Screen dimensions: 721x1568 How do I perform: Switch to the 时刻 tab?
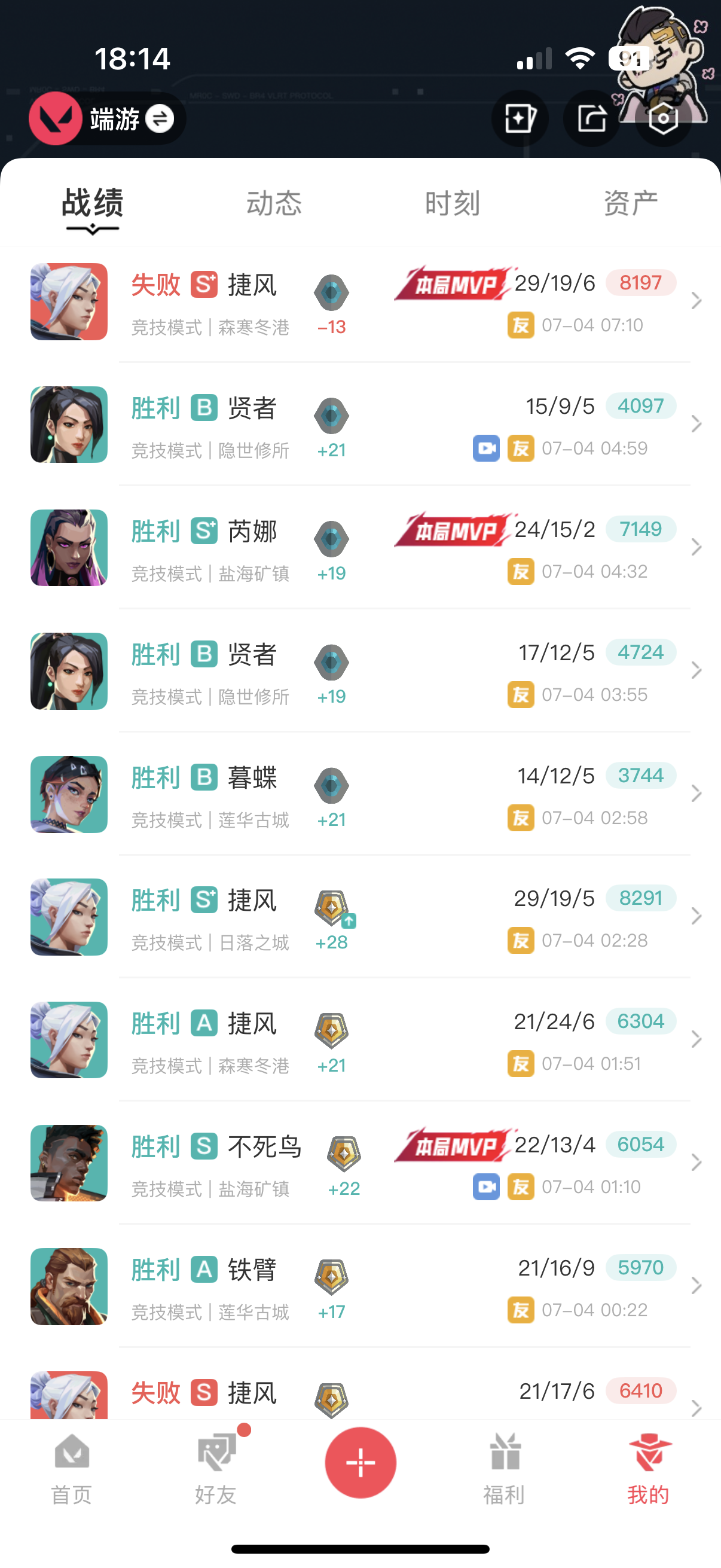(452, 203)
